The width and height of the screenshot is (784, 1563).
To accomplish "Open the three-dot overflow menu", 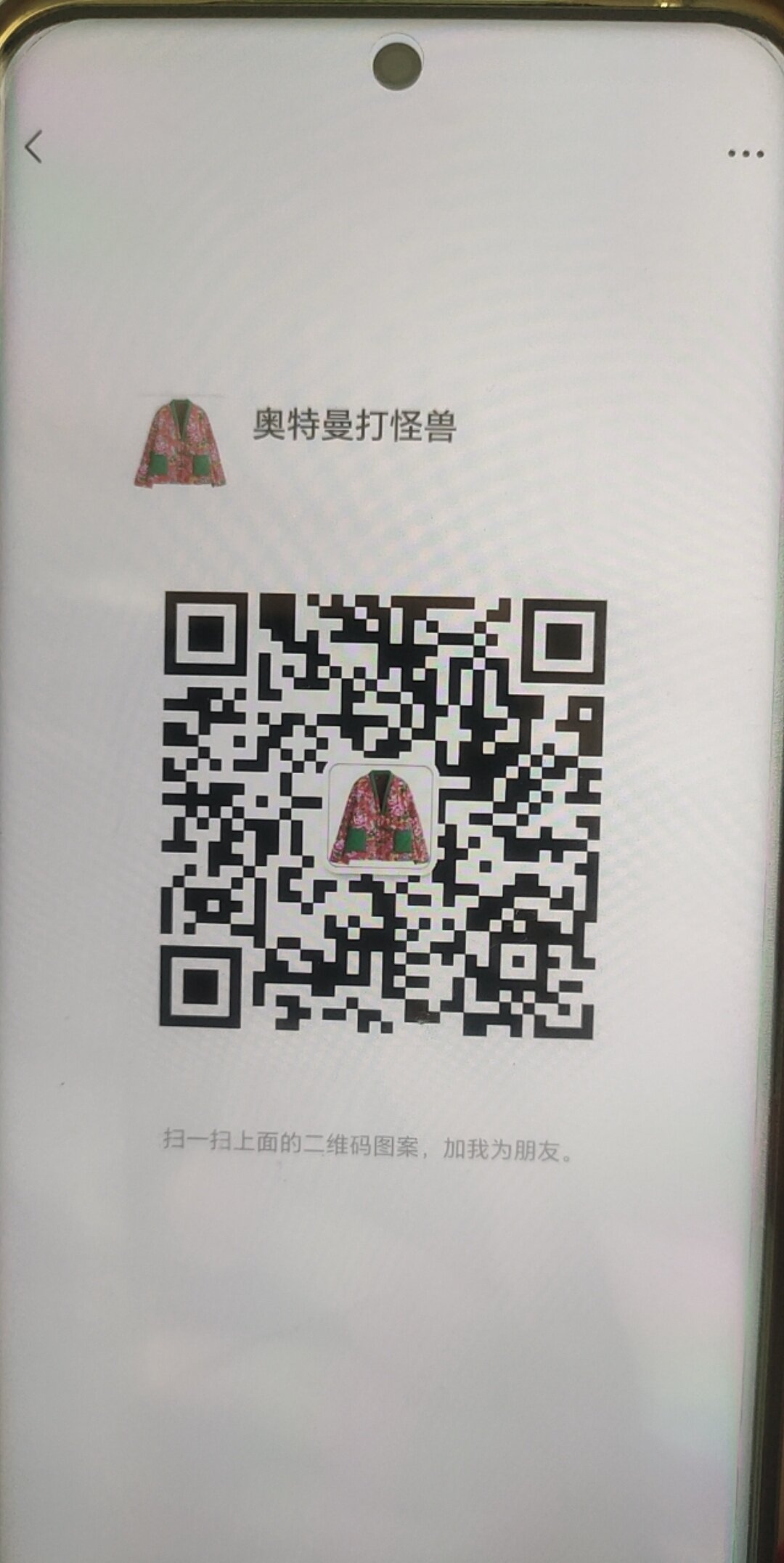I will [745, 153].
